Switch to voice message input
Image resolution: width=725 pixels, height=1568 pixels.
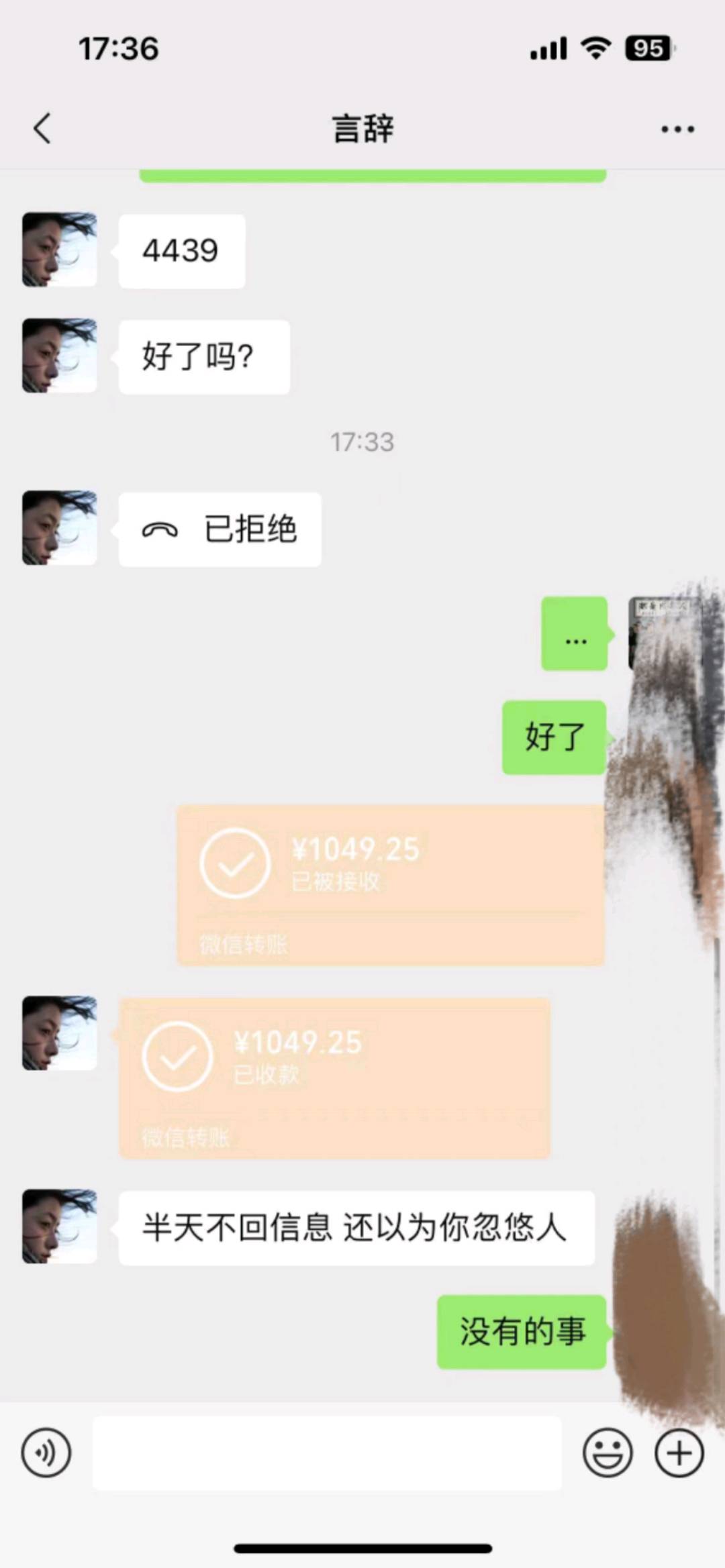[x=46, y=1453]
